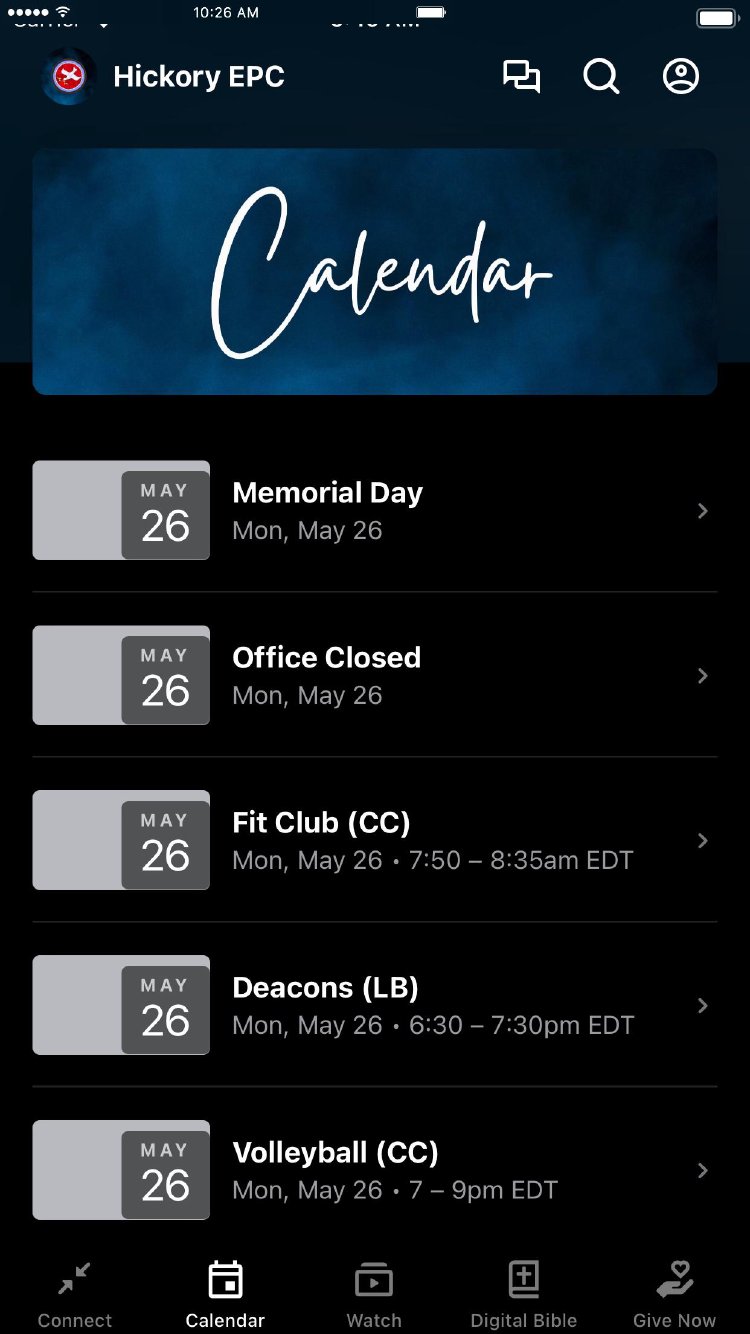750x1334 pixels.
Task: Select the Calendar tab
Action: pos(225,1294)
